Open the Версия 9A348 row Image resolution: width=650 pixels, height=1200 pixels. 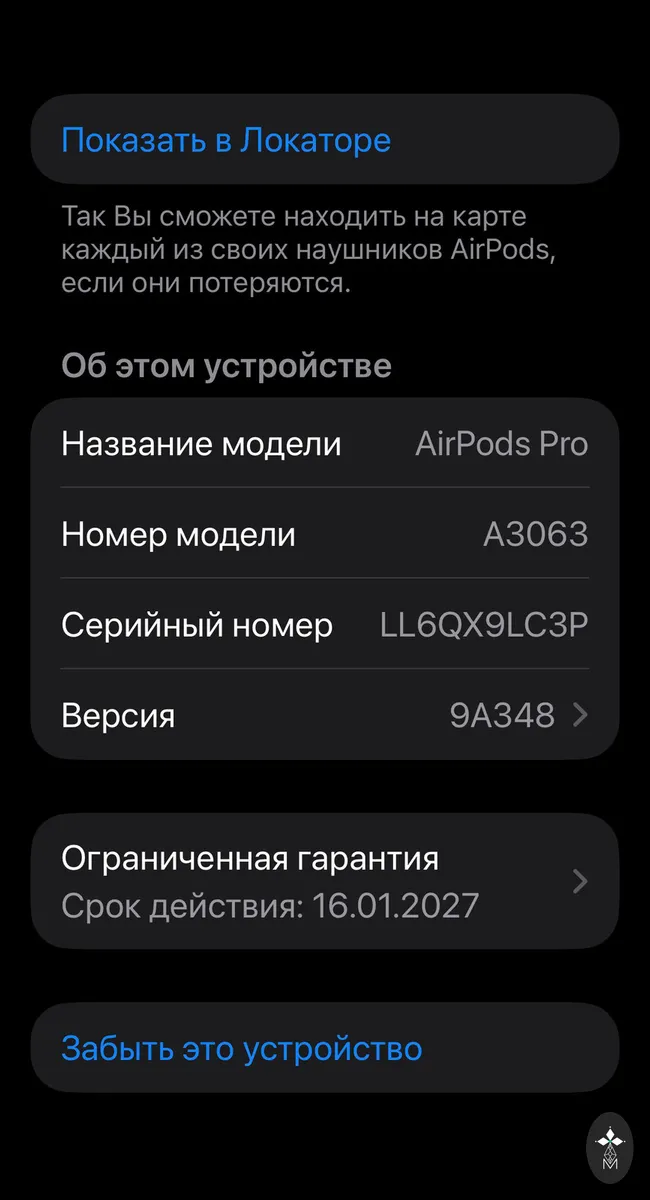(325, 715)
